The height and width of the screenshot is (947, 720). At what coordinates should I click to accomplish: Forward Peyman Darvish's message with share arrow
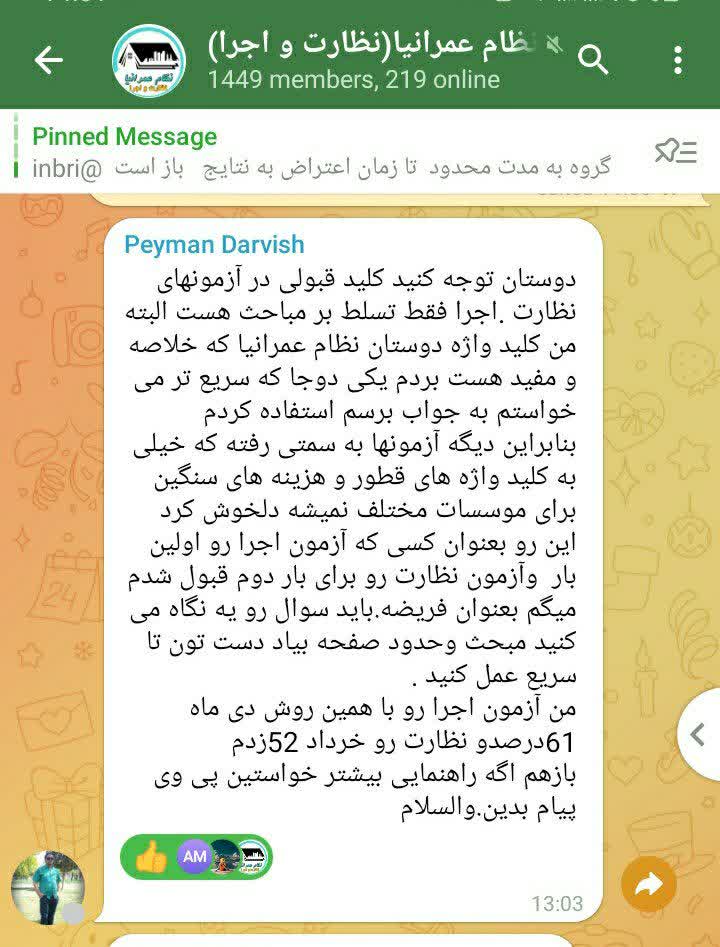(650, 884)
